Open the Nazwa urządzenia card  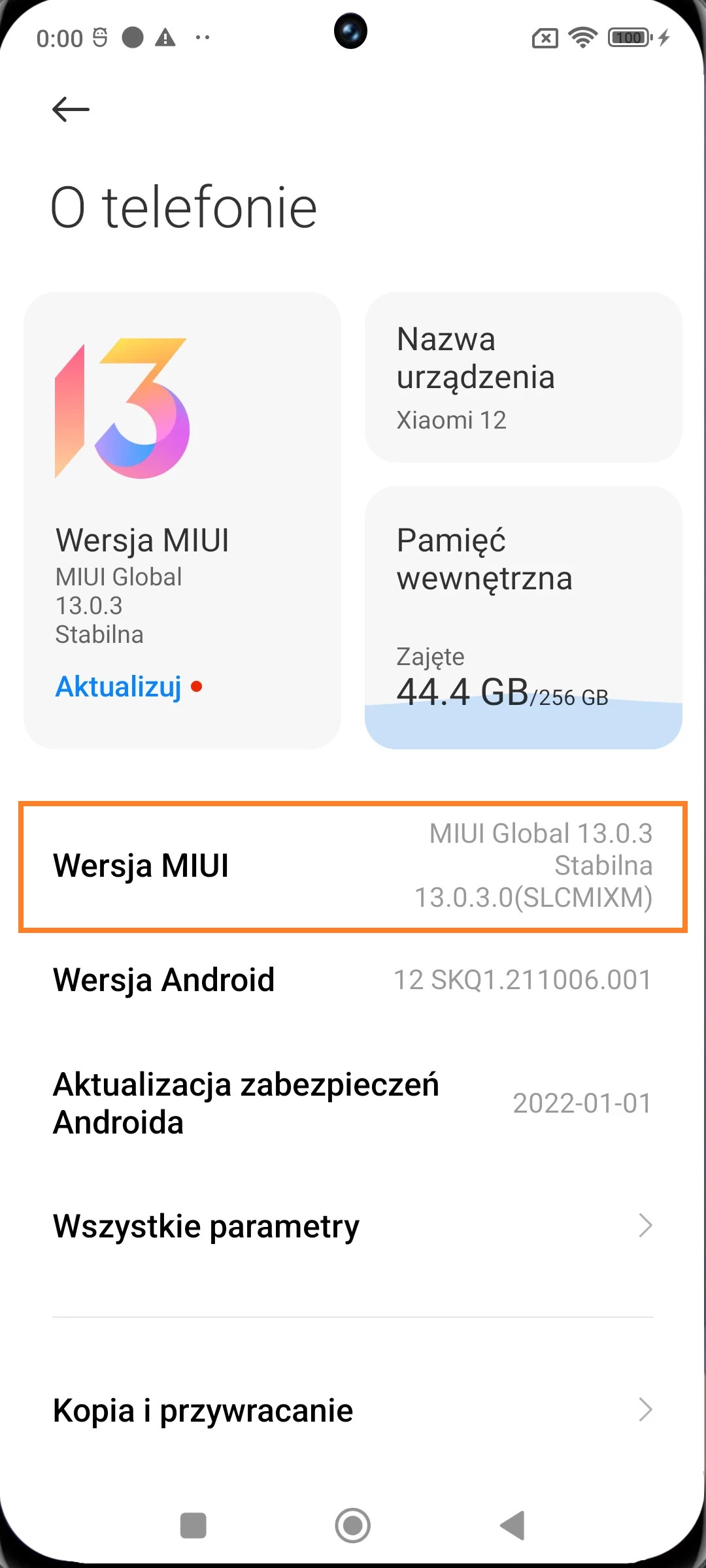pyautogui.click(x=523, y=378)
